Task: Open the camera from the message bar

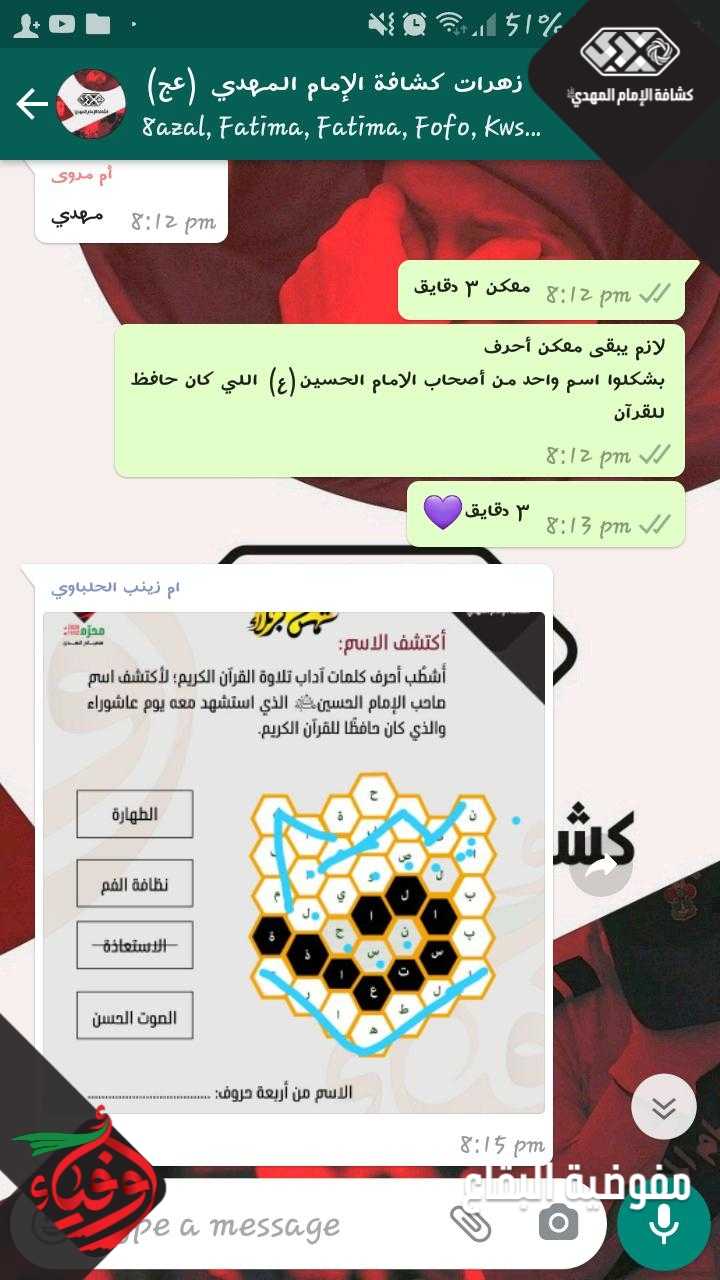Action: point(558,1222)
